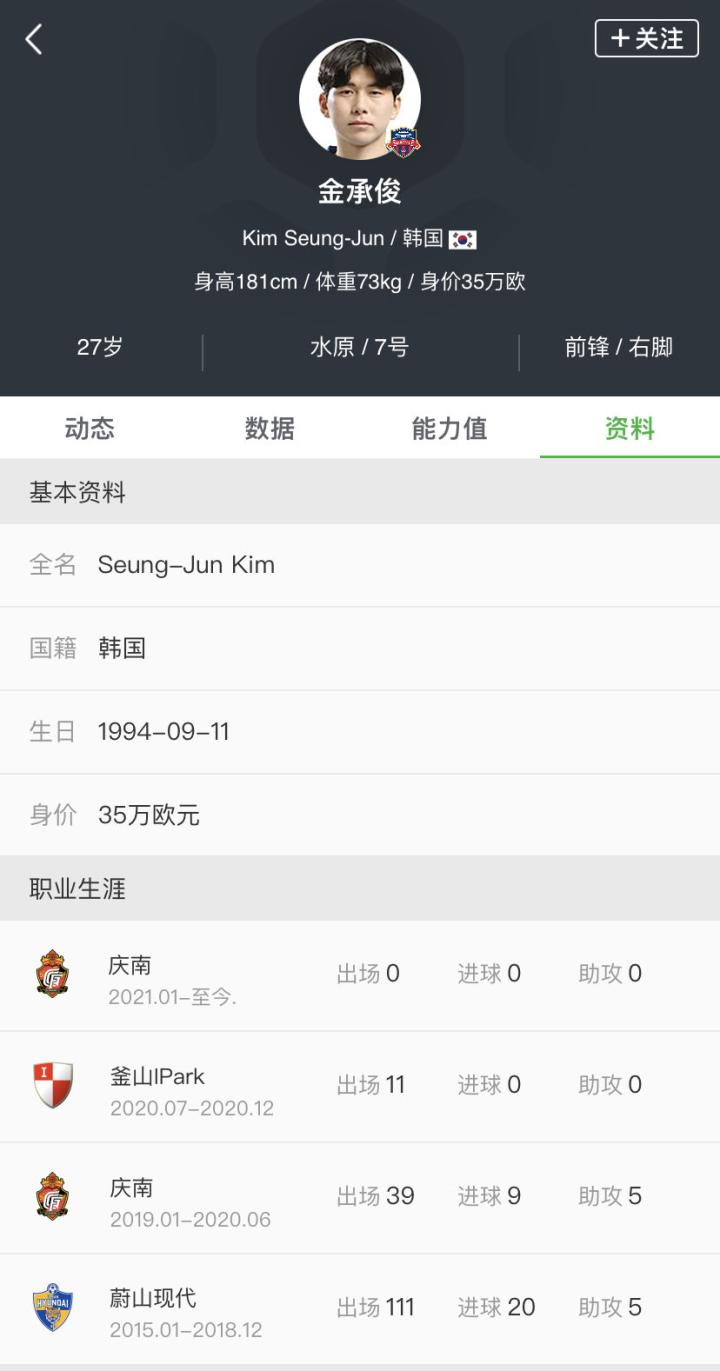Viewport: 720px width, 1371px height.
Task: Open the 釜山IPark career row
Action: pos(360,1087)
